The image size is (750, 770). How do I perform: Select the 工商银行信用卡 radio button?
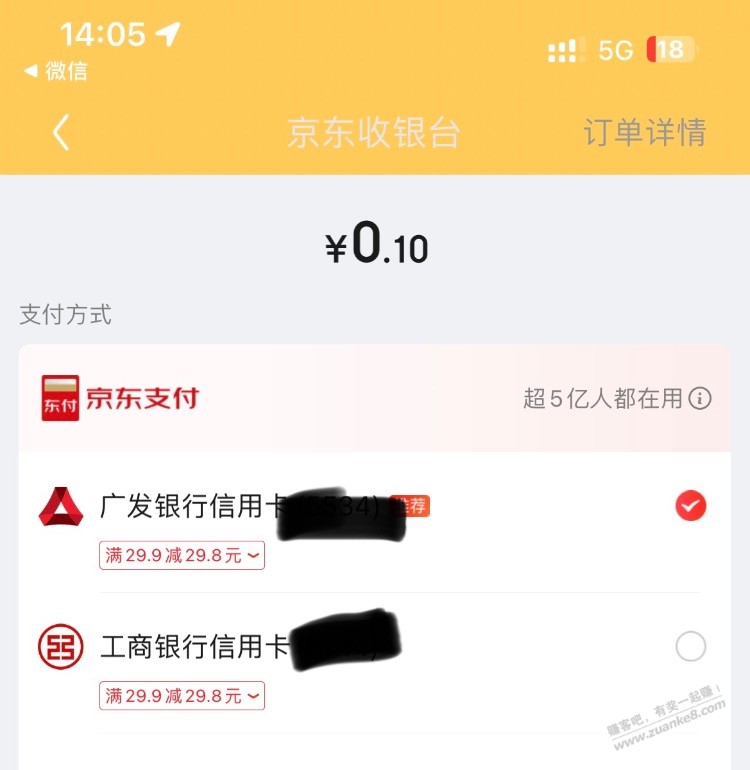coord(690,647)
